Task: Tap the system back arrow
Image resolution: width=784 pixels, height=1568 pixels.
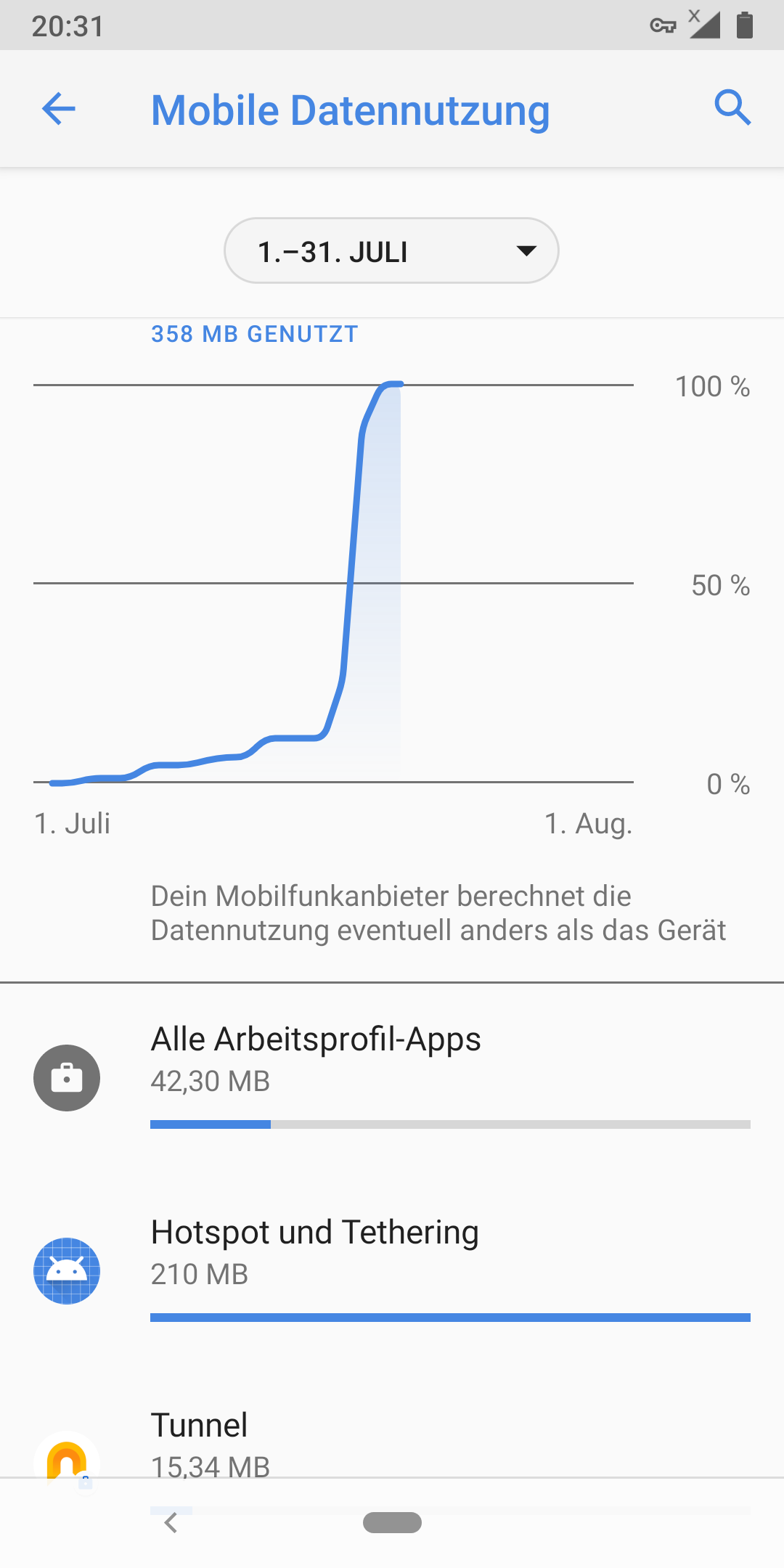Action: [x=171, y=1522]
